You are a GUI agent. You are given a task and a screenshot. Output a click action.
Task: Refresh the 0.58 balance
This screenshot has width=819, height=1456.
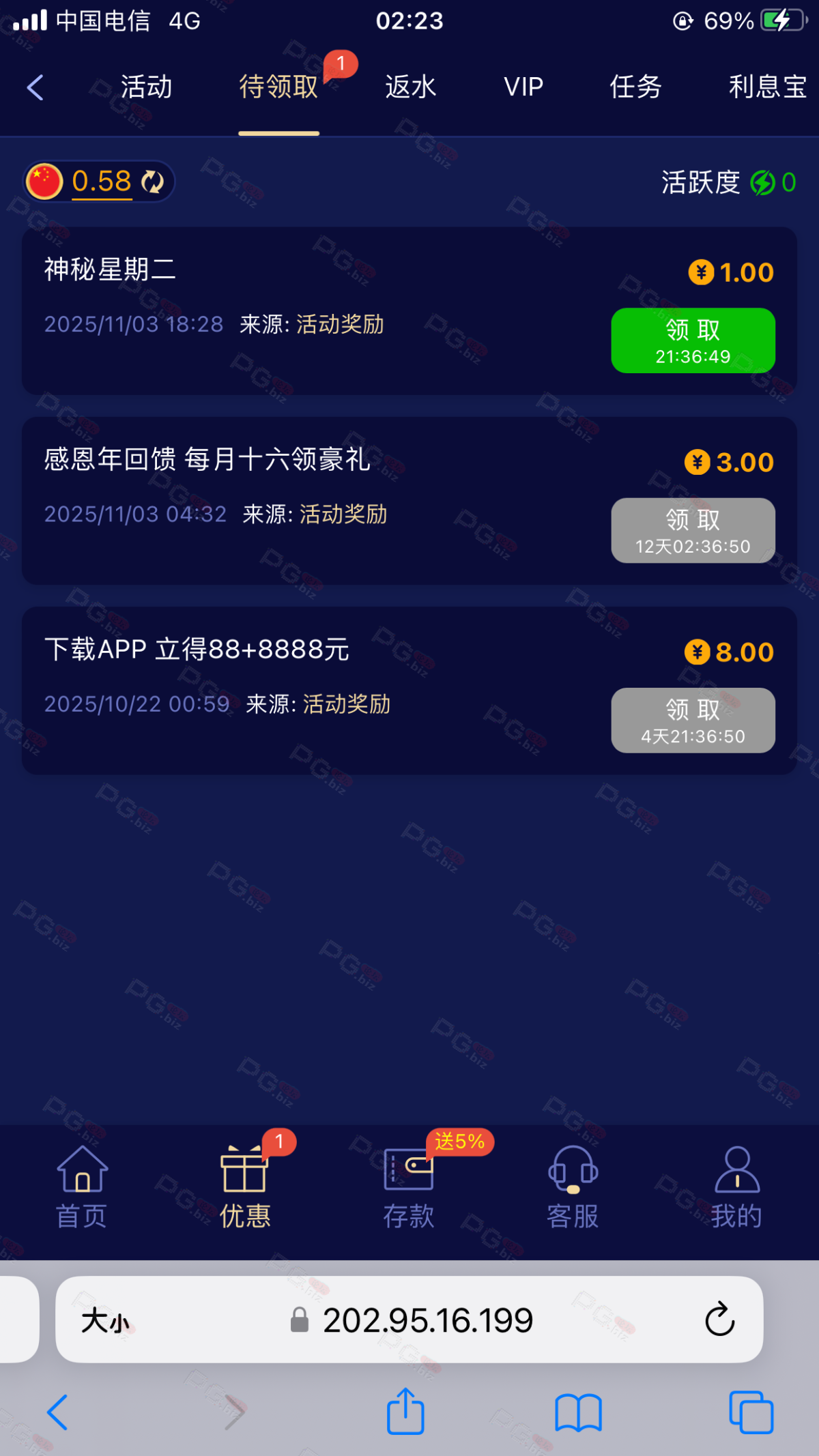tap(152, 182)
